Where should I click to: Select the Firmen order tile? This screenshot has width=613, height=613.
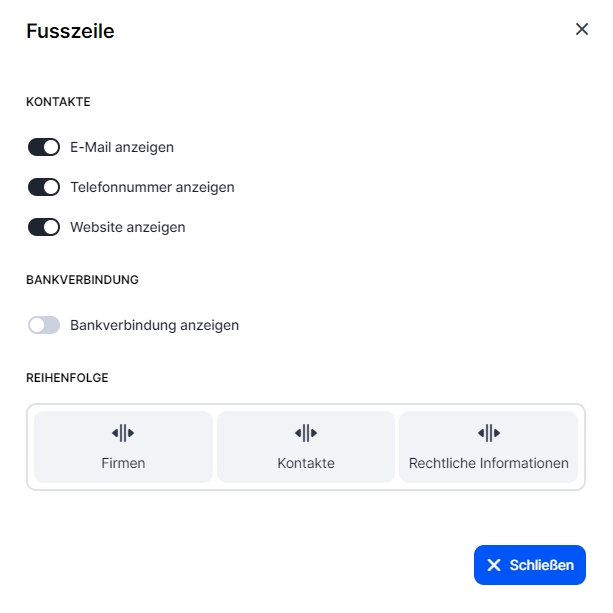tap(123, 447)
